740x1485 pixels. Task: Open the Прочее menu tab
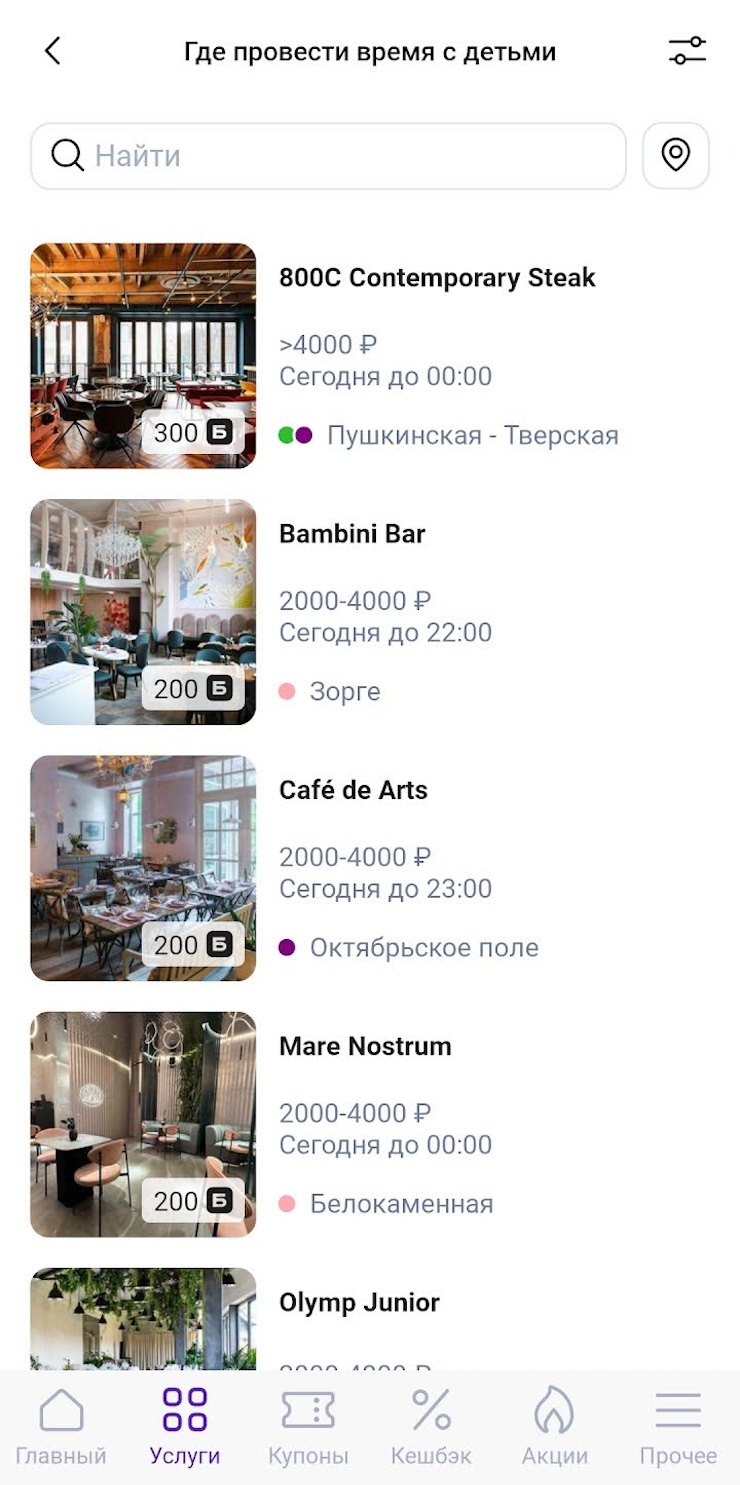pyautogui.click(x=678, y=1427)
